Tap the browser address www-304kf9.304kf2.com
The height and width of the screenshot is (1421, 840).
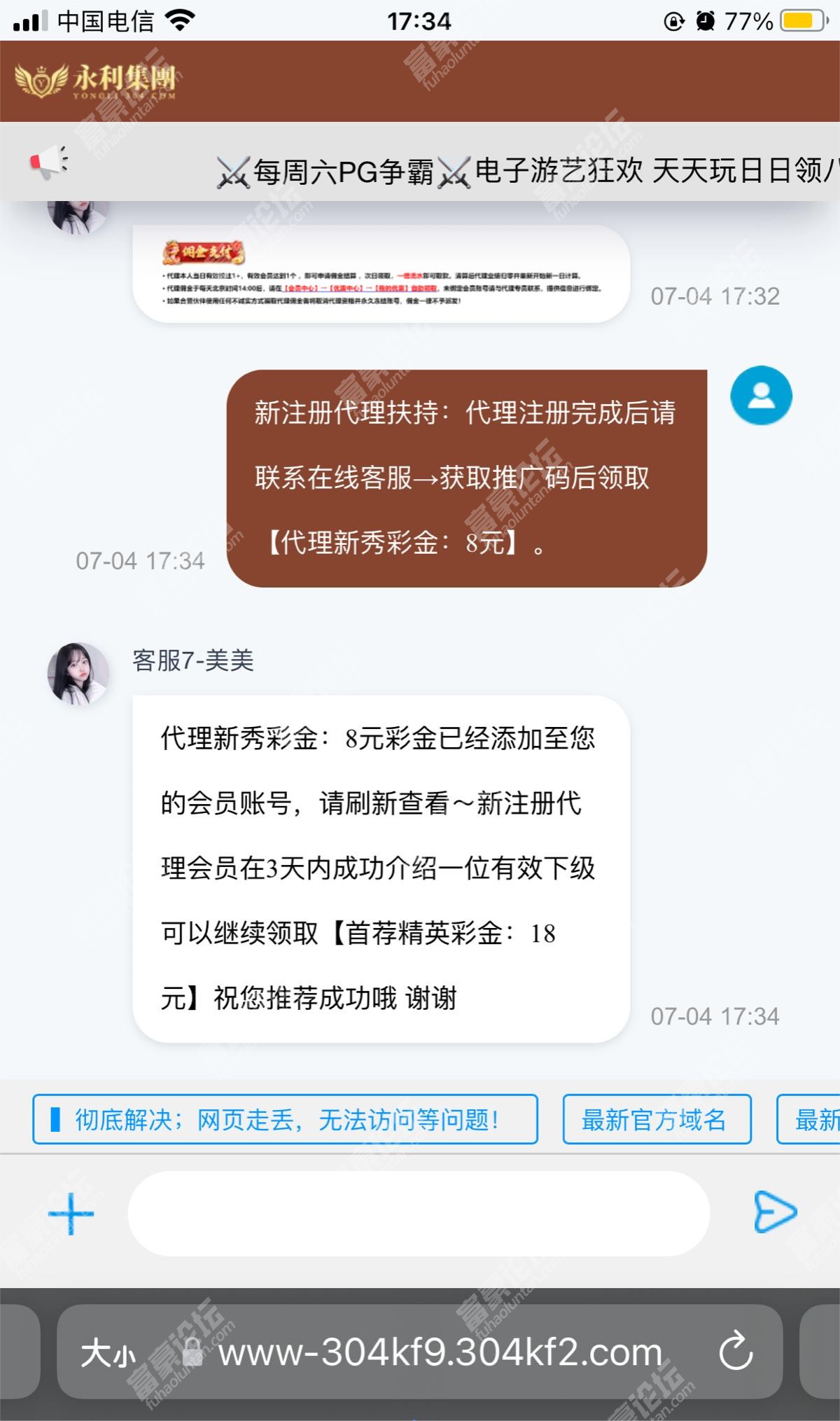click(440, 1352)
